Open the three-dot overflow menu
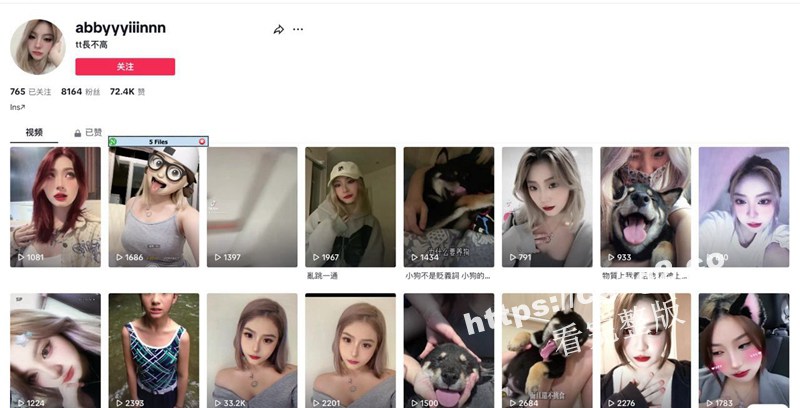This screenshot has width=800, height=408. 298,30
